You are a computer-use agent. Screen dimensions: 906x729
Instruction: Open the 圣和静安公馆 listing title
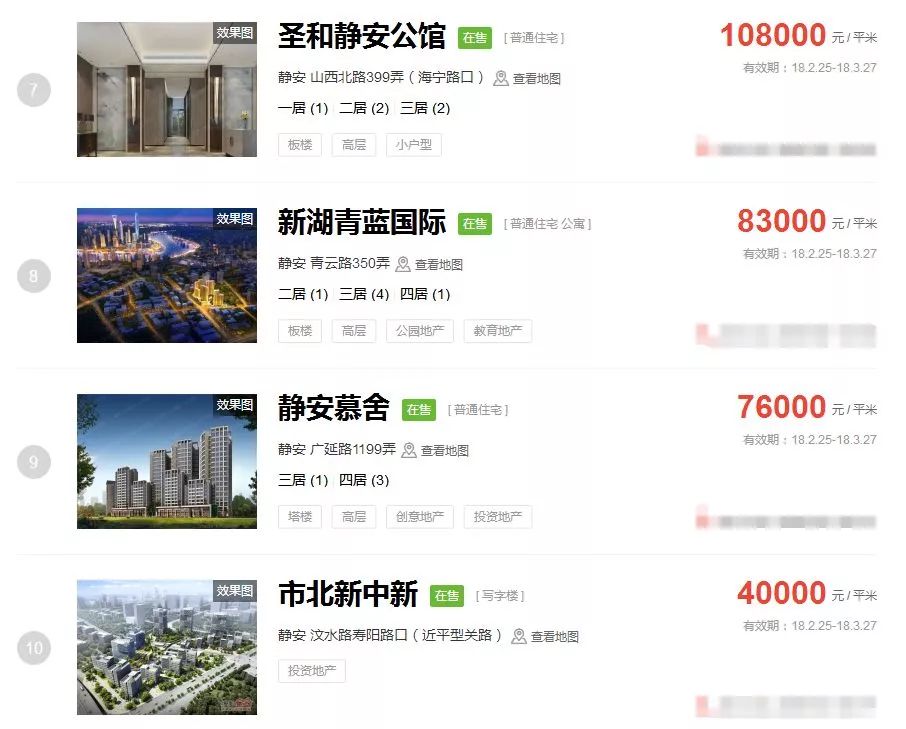coord(361,37)
